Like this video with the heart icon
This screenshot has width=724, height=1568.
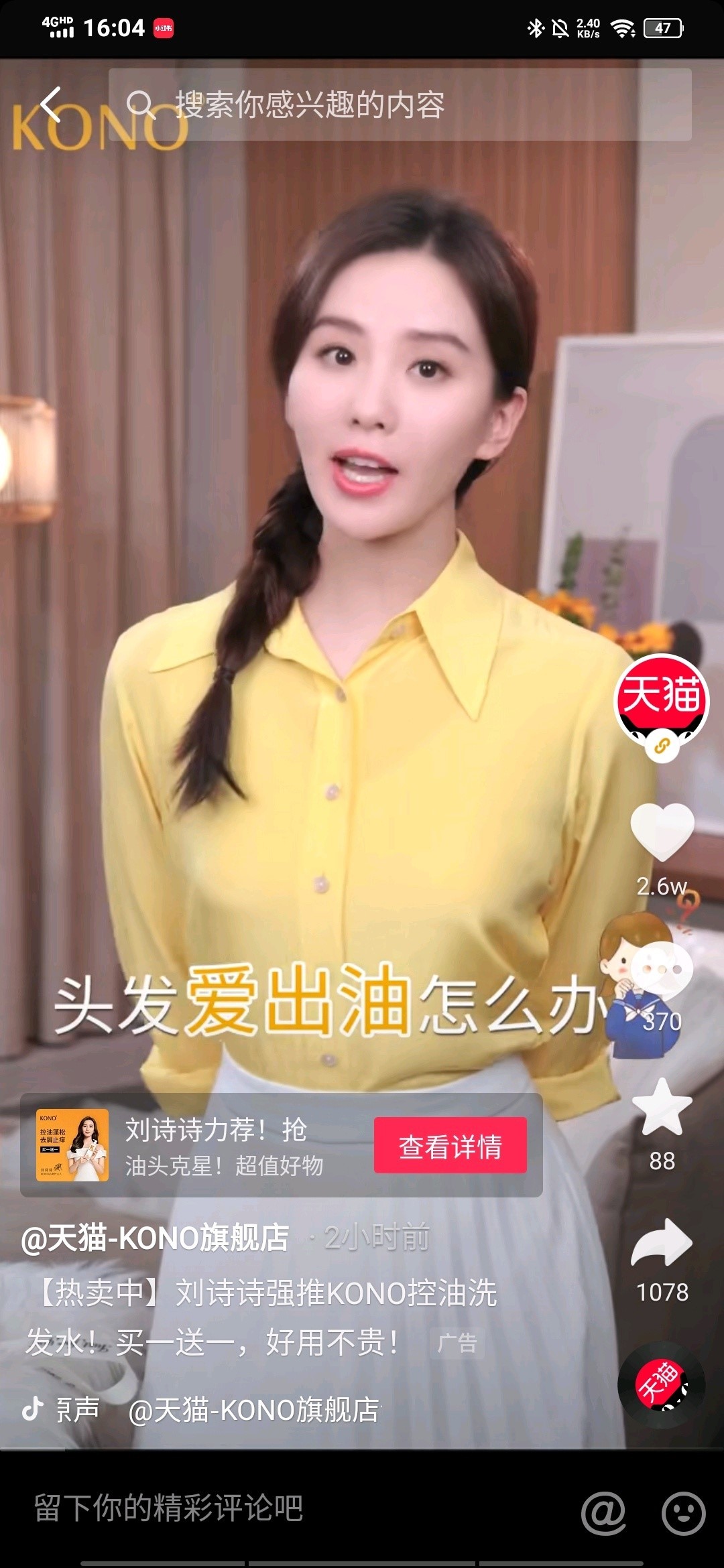(x=662, y=832)
